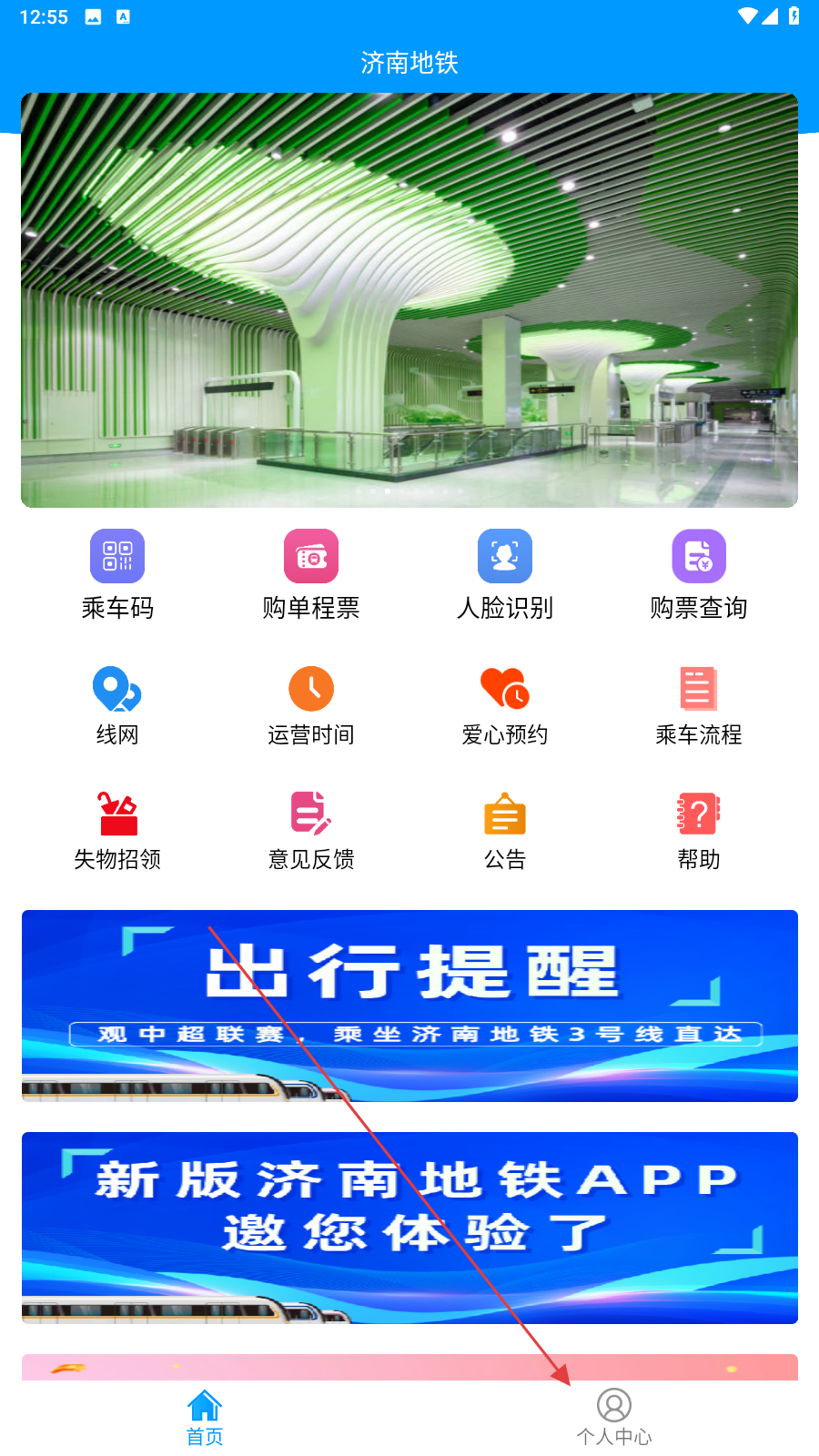819x1456 pixels.
Task: Tap the station photo carousel banner
Action: point(409,300)
